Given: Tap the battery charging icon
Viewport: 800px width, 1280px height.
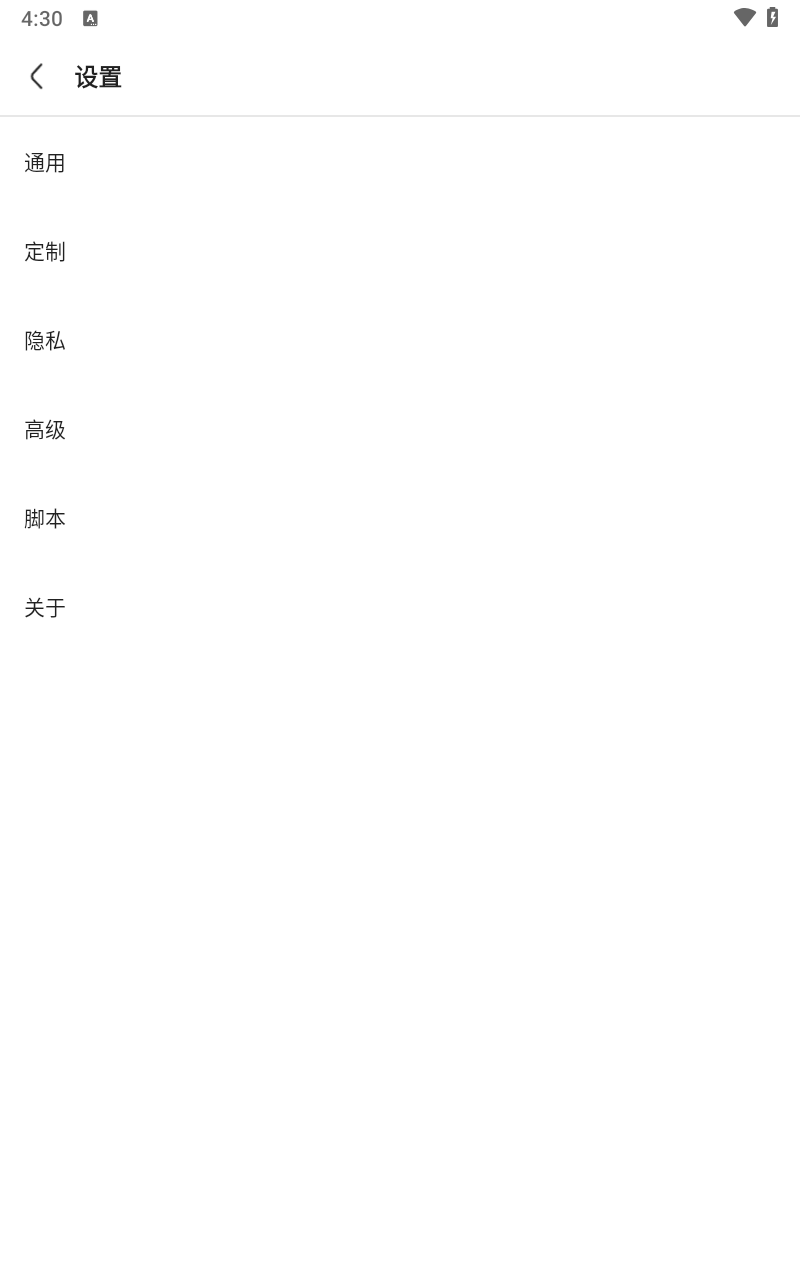Looking at the screenshot, I should (x=771, y=17).
